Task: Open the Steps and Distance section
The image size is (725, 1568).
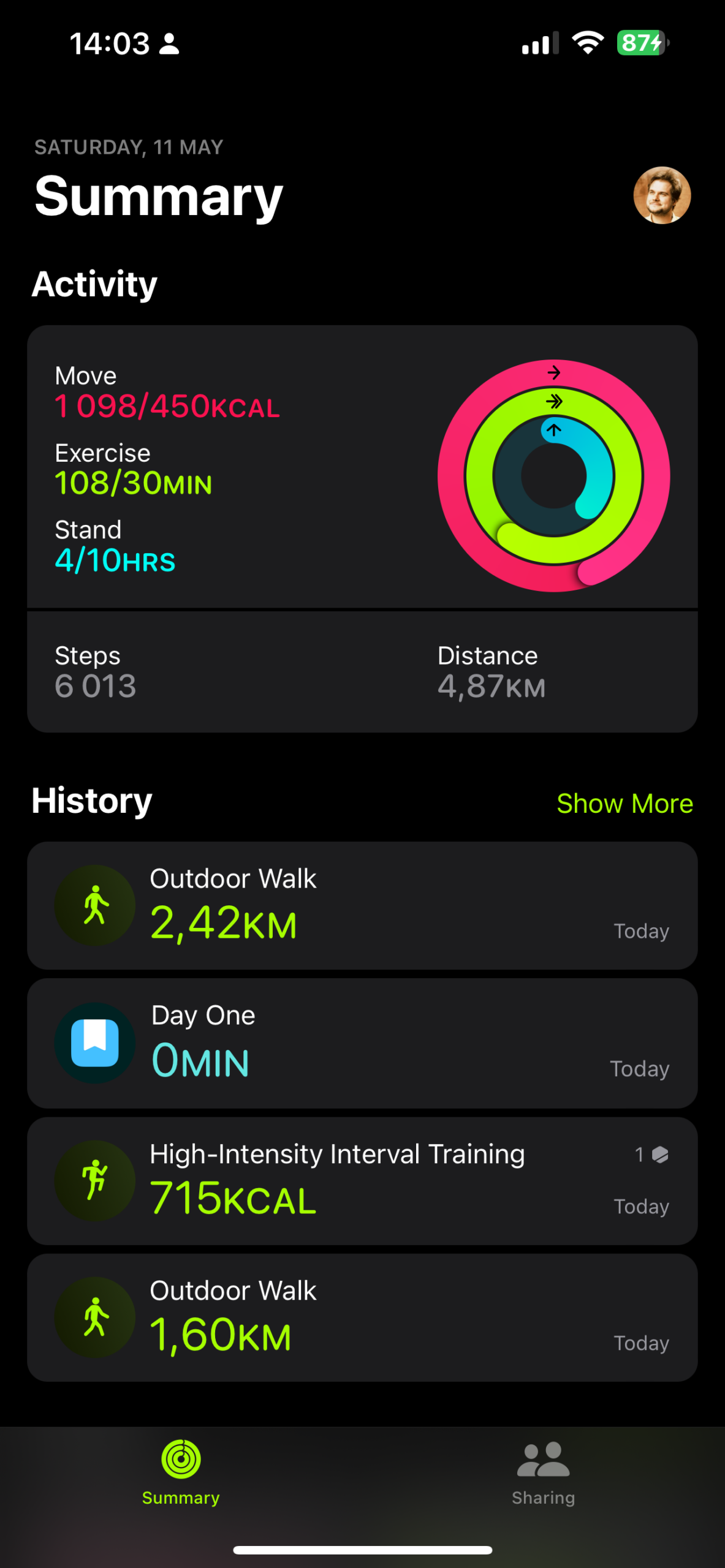Action: pos(362,672)
